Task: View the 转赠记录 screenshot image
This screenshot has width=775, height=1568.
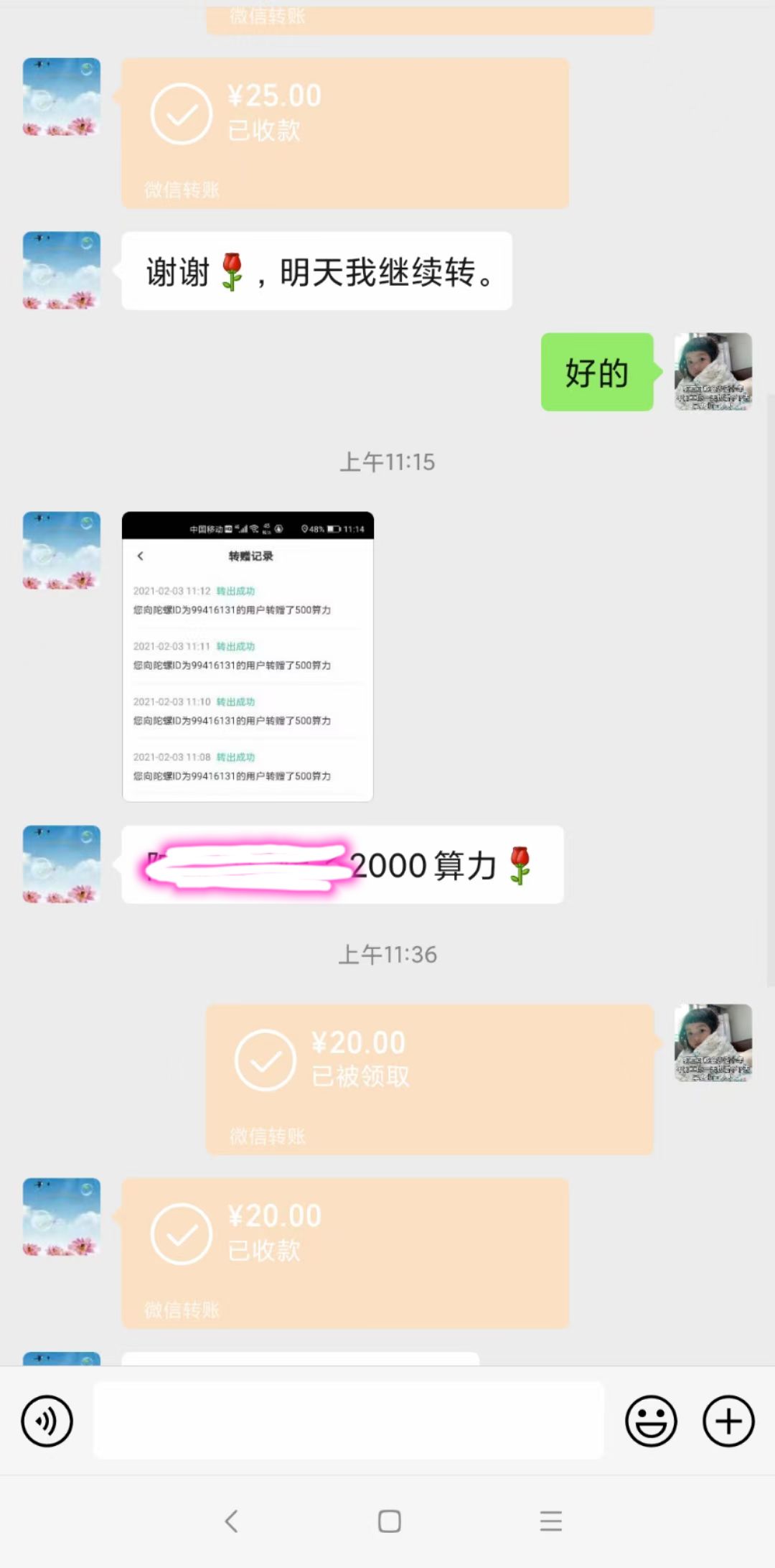Action: point(248,656)
